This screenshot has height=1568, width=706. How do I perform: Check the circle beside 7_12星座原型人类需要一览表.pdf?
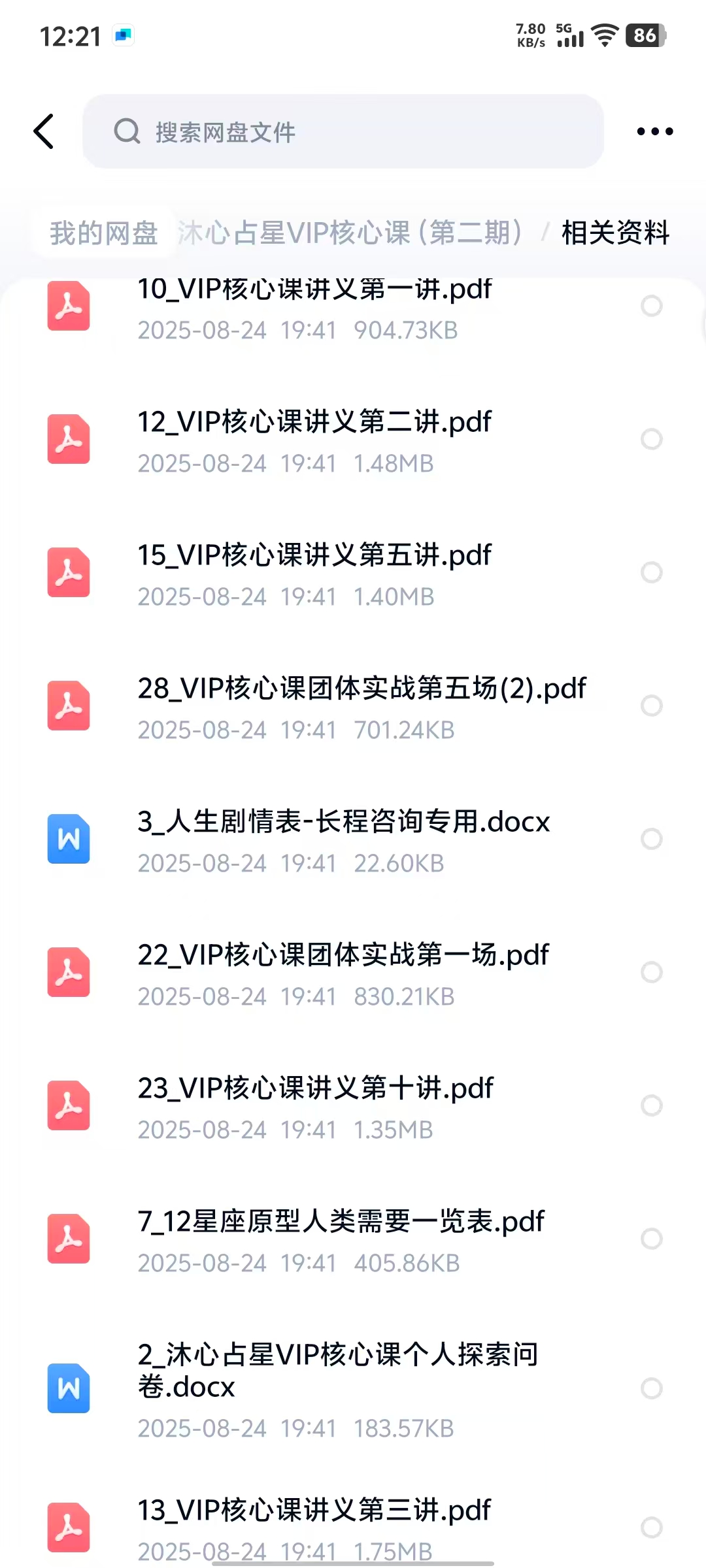[x=651, y=1239]
